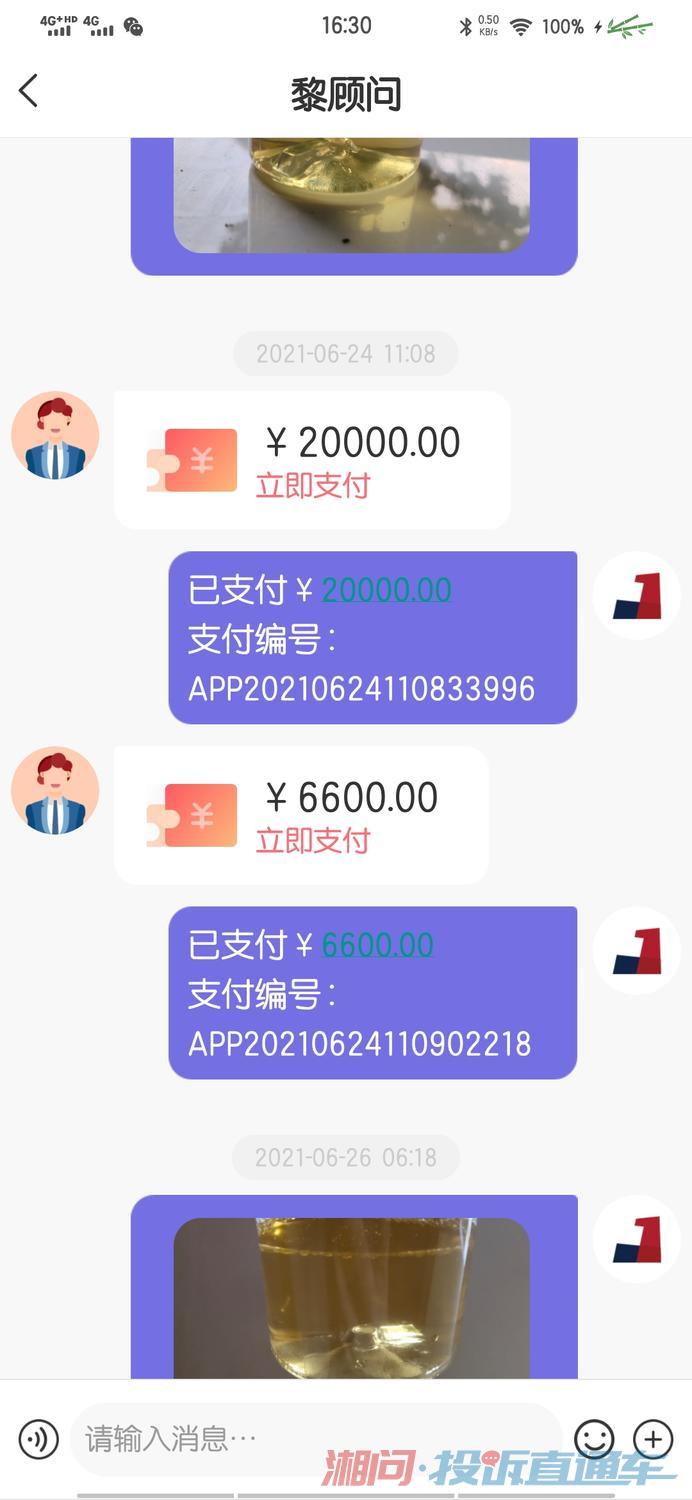
Task: Open the 6600.00 paid amount link
Action: coord(377,945)
